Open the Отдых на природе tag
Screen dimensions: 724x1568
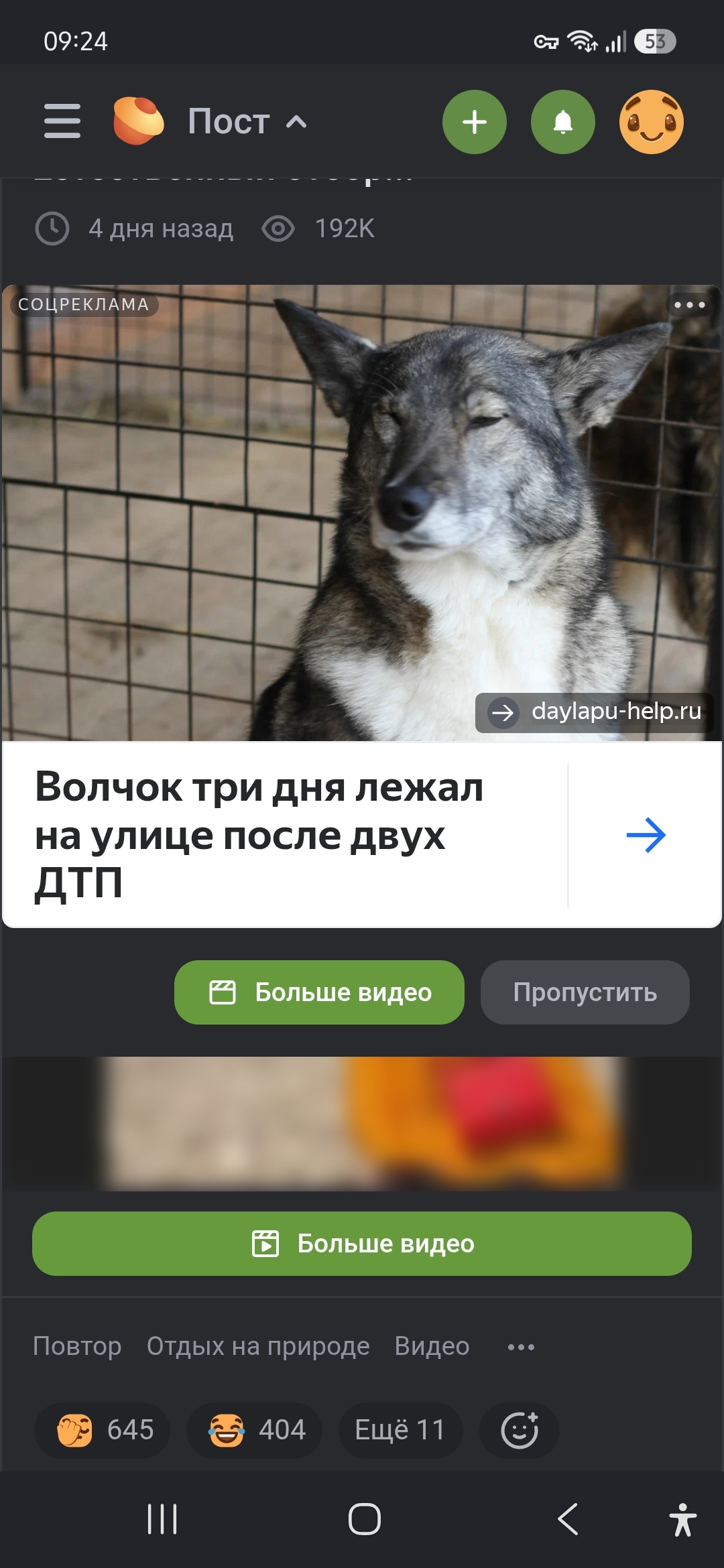258,1346
